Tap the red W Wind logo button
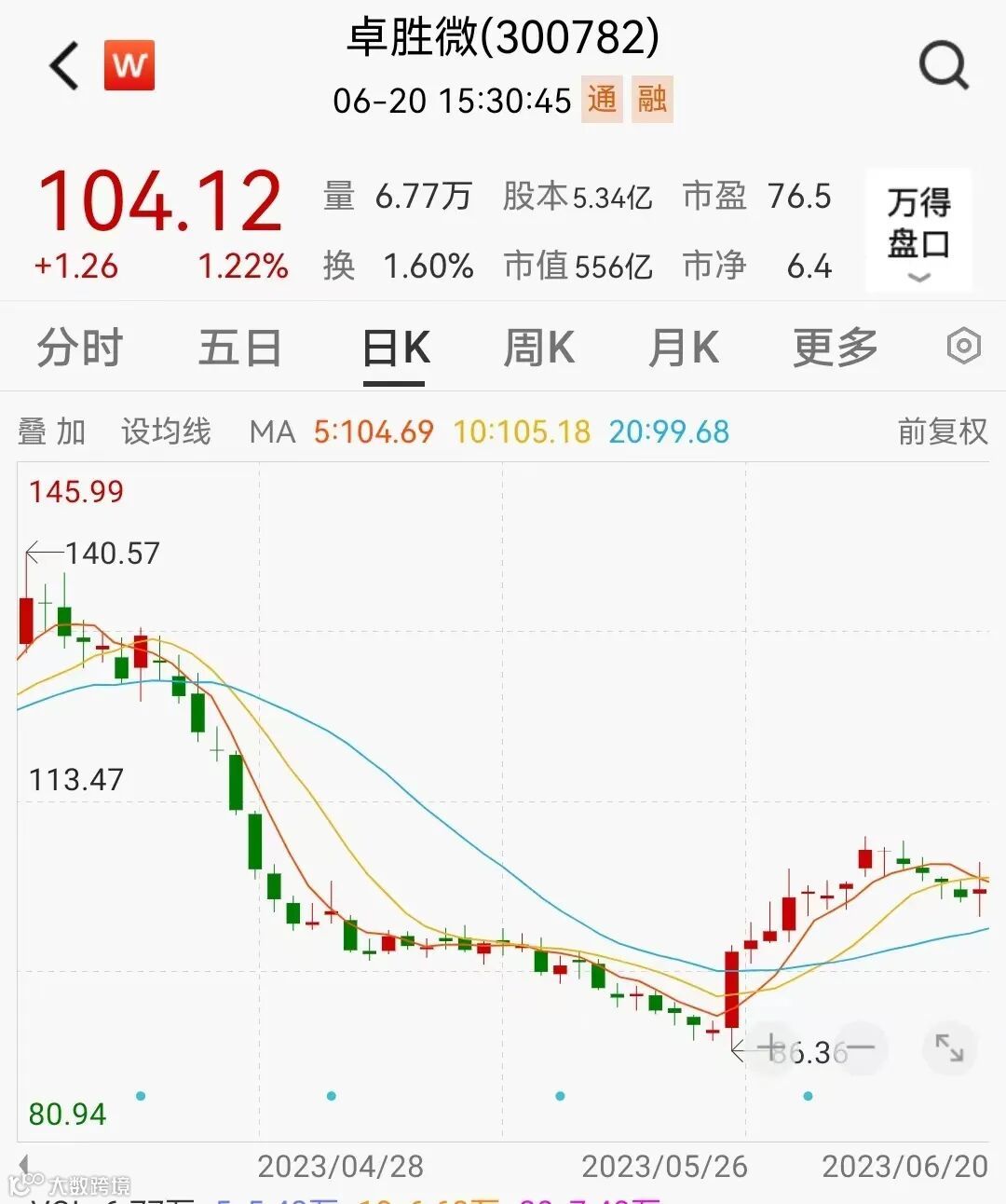 (x=129, y=66)
